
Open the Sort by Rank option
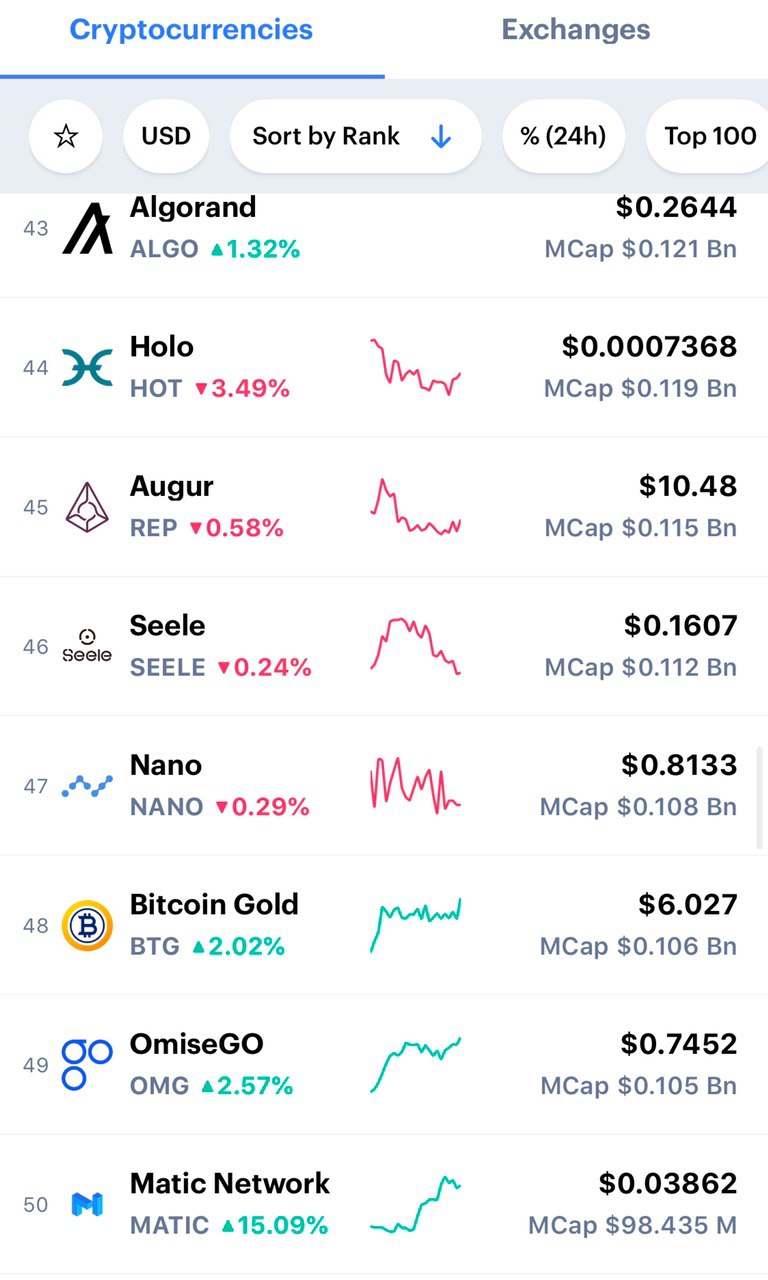point(355,136)
